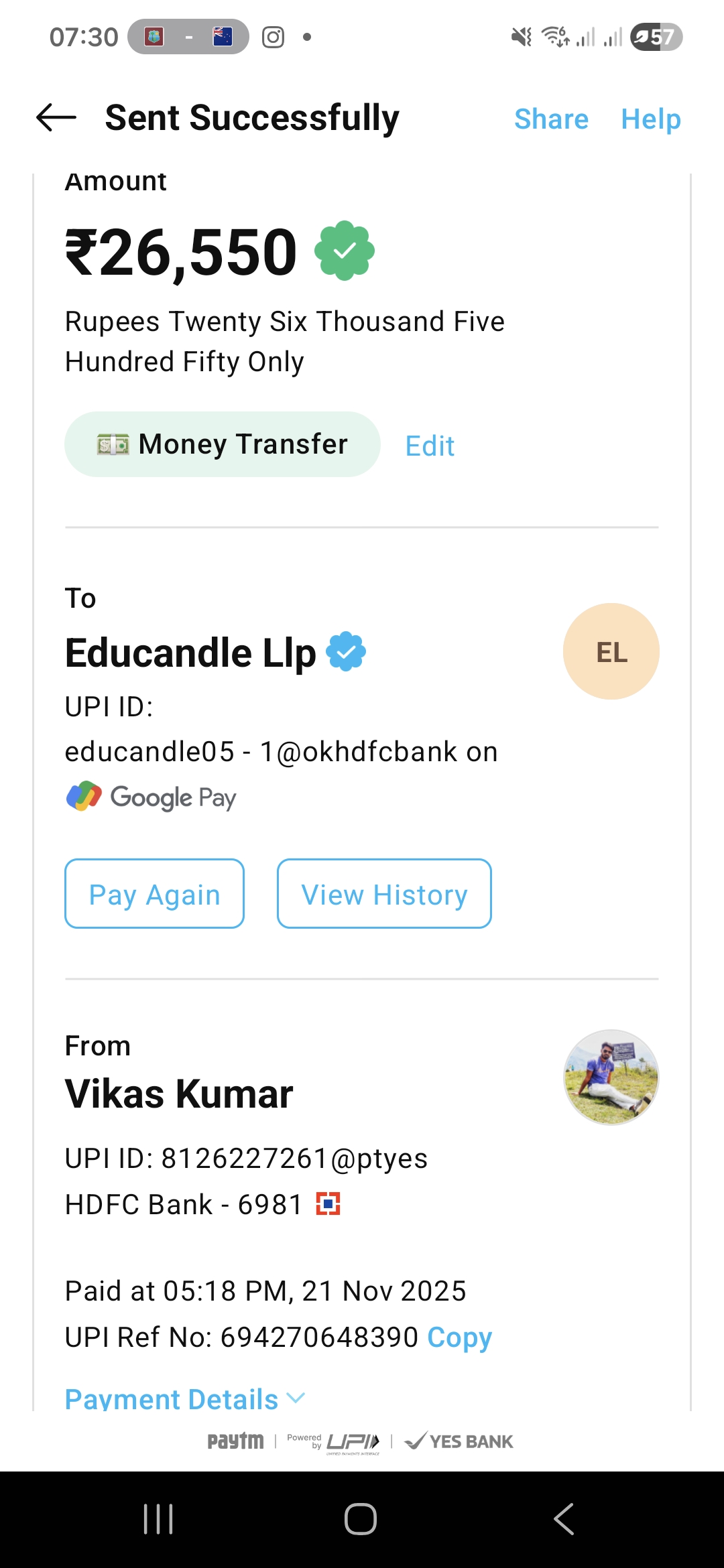
Task: Edit the payment tag
Action: point(430,446)
